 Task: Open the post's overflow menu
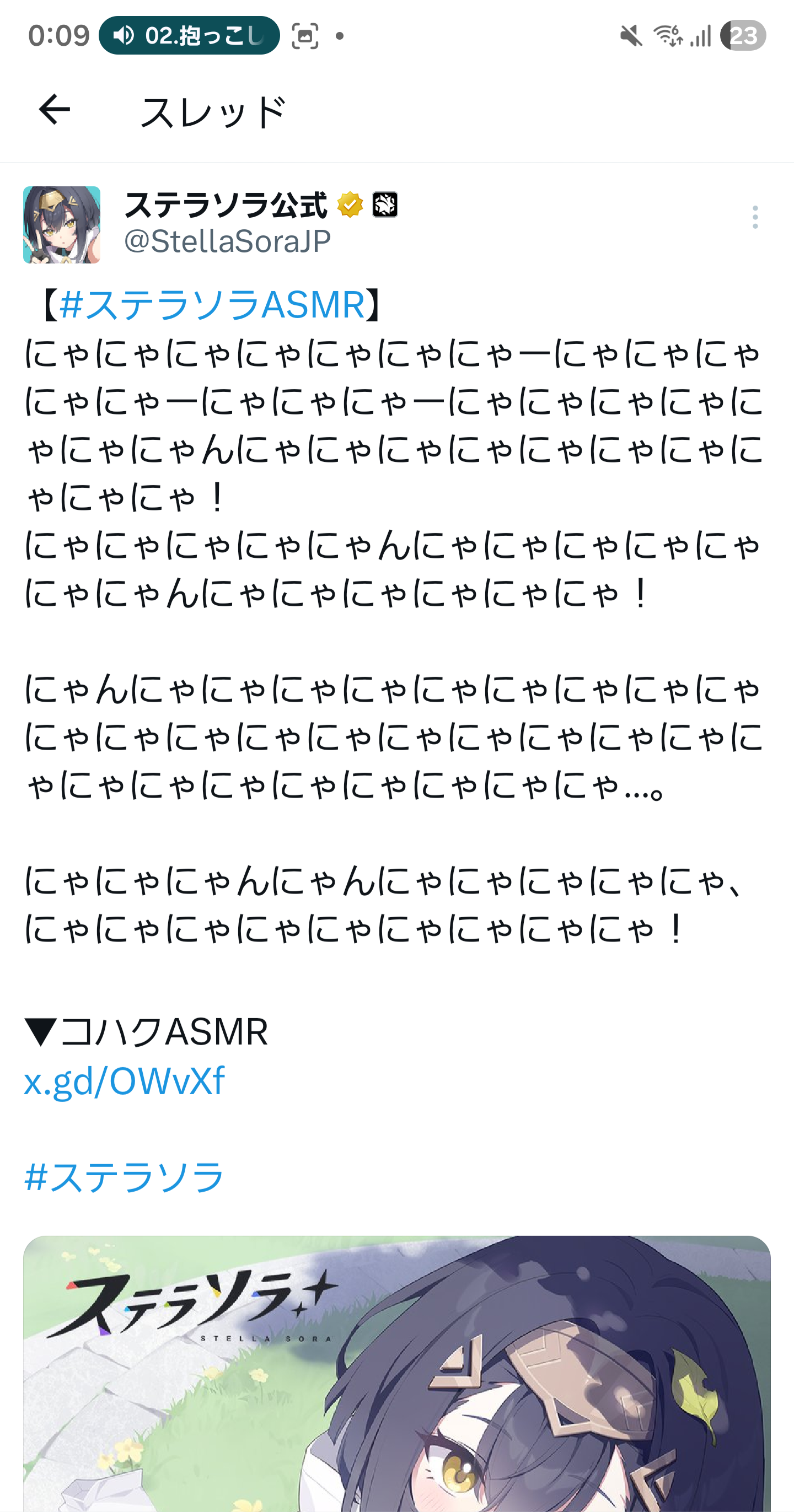(755, 218)
